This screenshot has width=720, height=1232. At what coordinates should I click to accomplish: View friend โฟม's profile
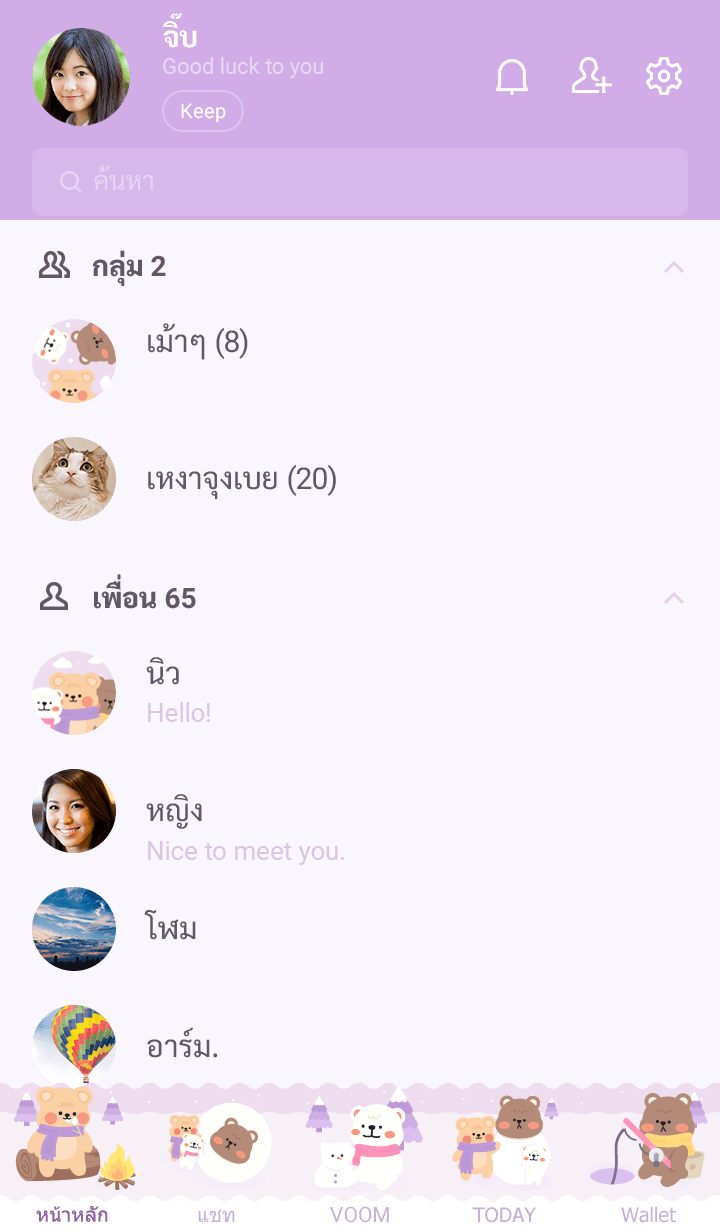click(171, 929)
